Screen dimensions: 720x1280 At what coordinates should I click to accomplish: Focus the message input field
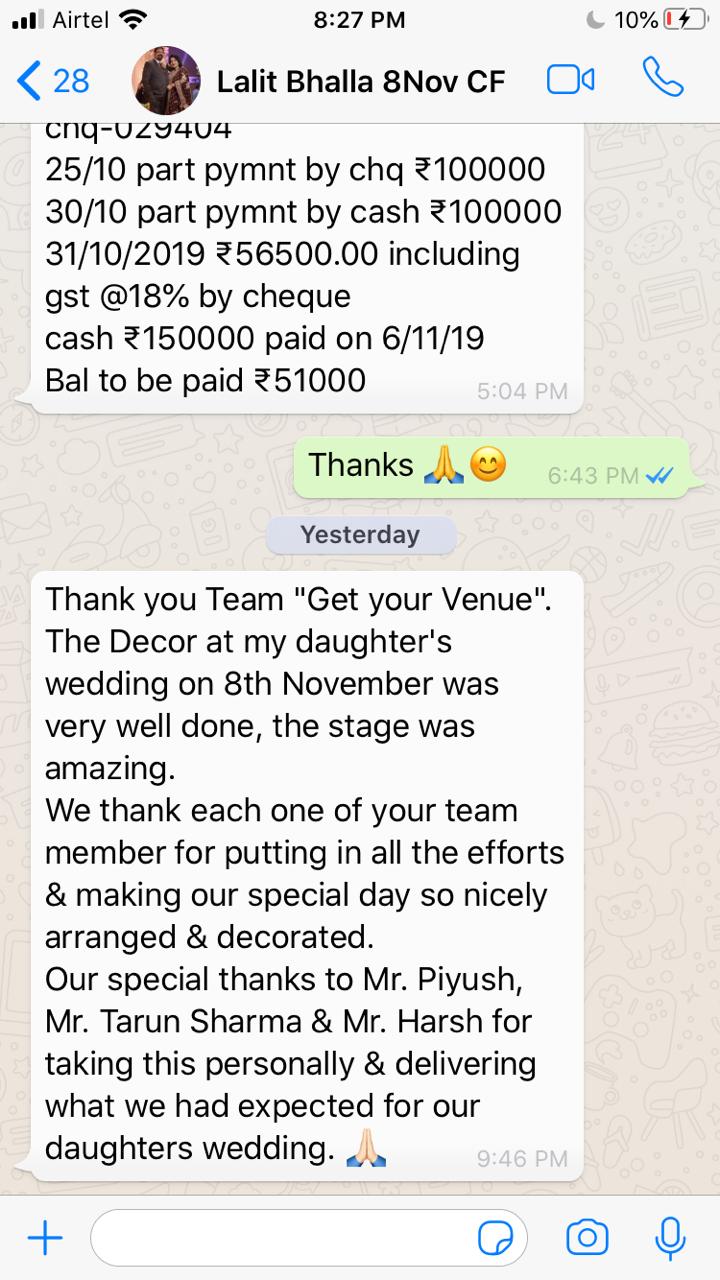[280, 1239]
